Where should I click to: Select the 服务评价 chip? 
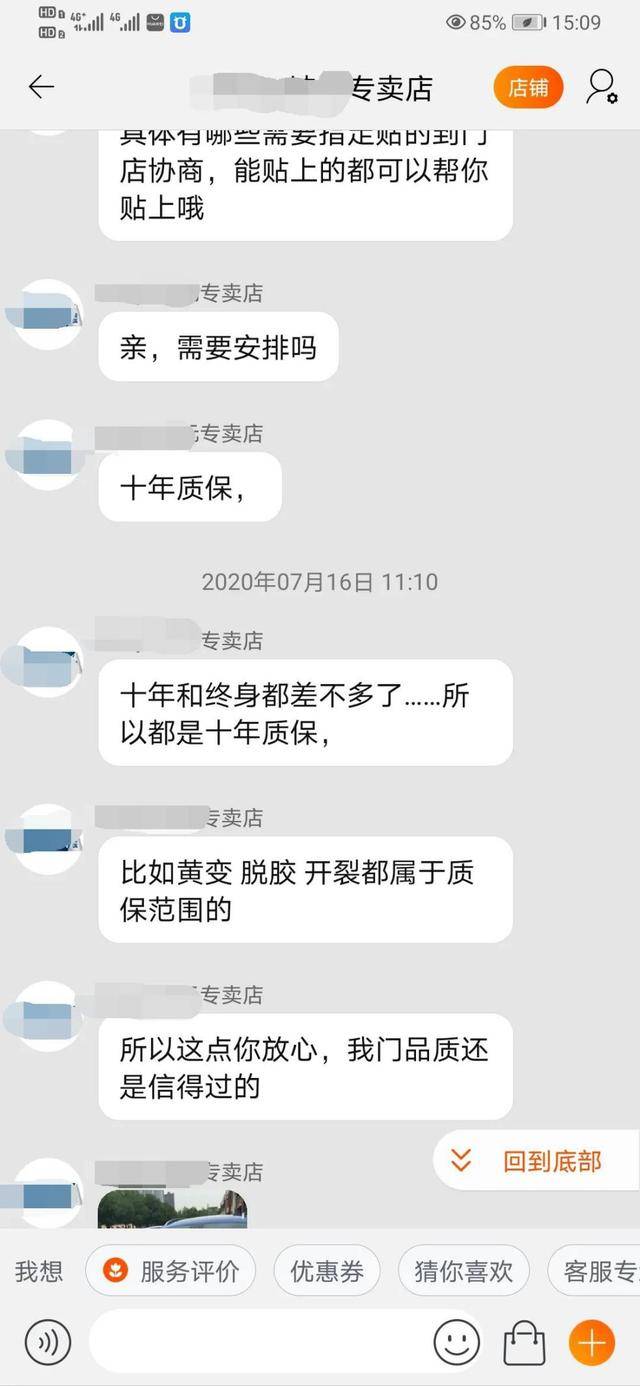(x=171, y=1271)
